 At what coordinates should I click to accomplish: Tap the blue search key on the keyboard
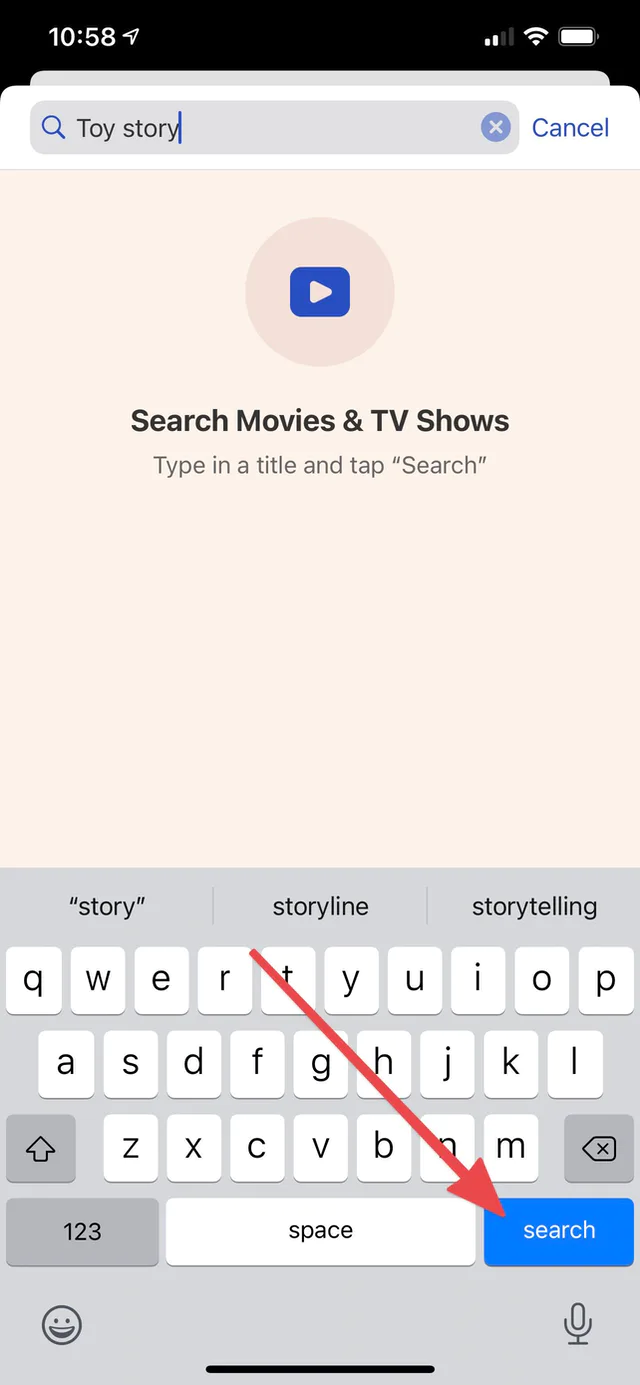pyautogui.click(x=559, y=1231)
